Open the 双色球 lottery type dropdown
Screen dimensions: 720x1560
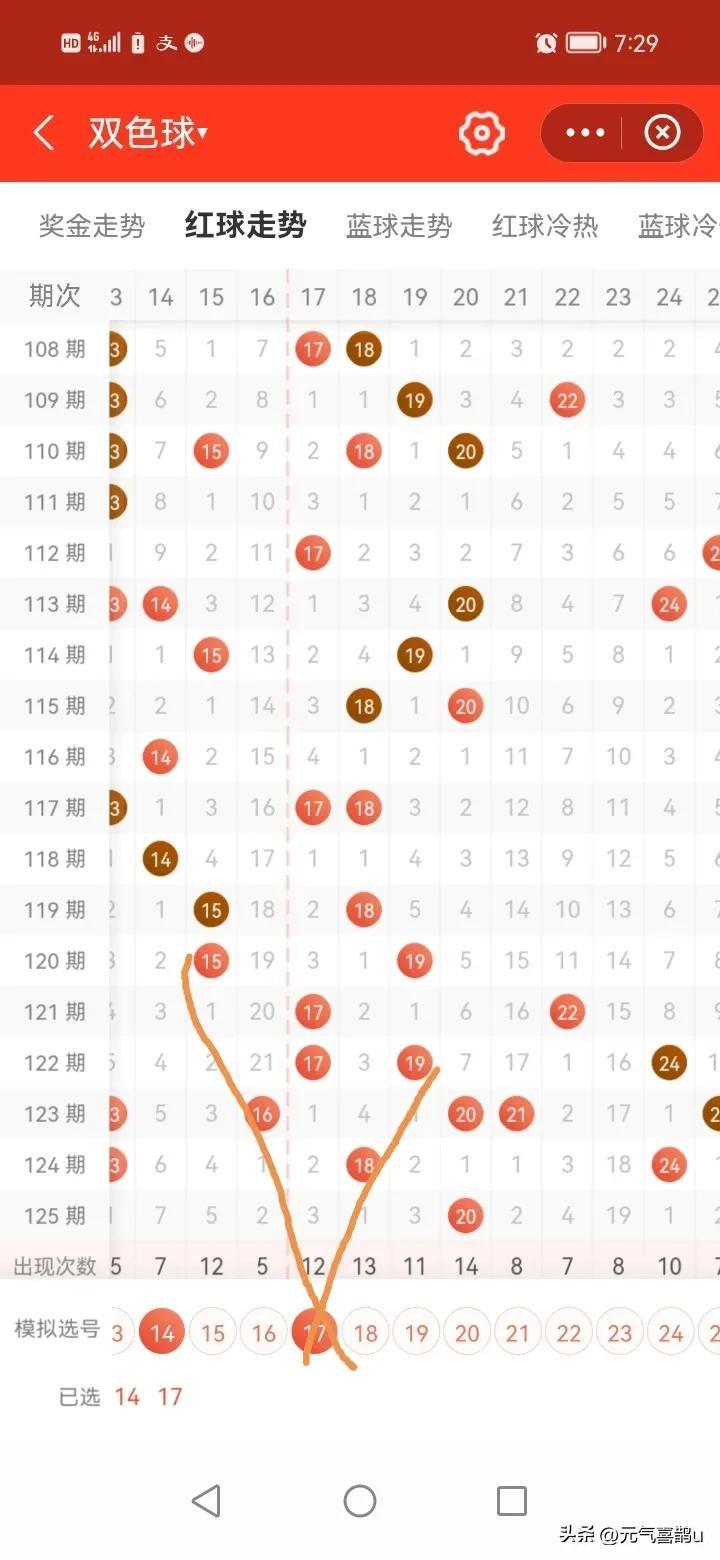click(148, 133)
